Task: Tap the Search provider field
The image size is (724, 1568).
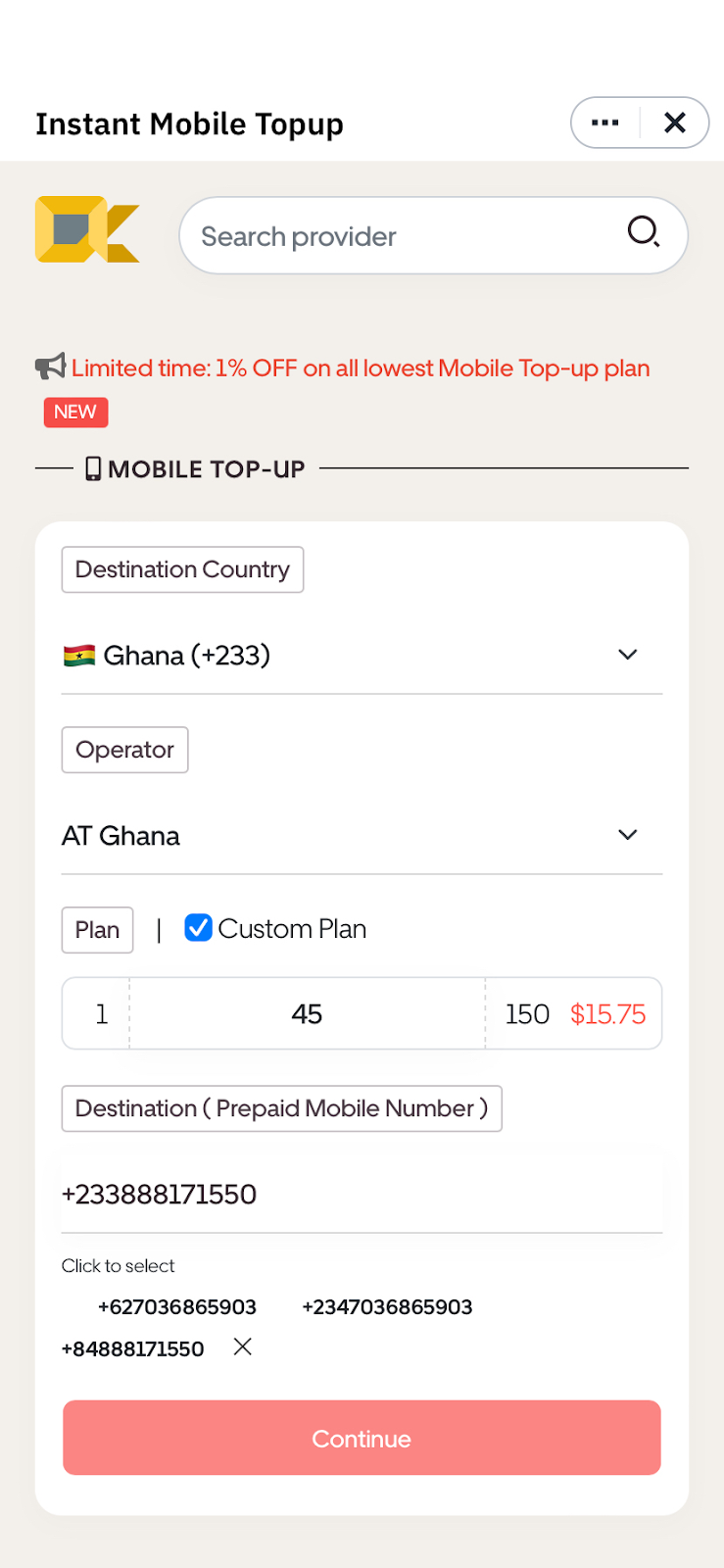Action: (433, 235)
